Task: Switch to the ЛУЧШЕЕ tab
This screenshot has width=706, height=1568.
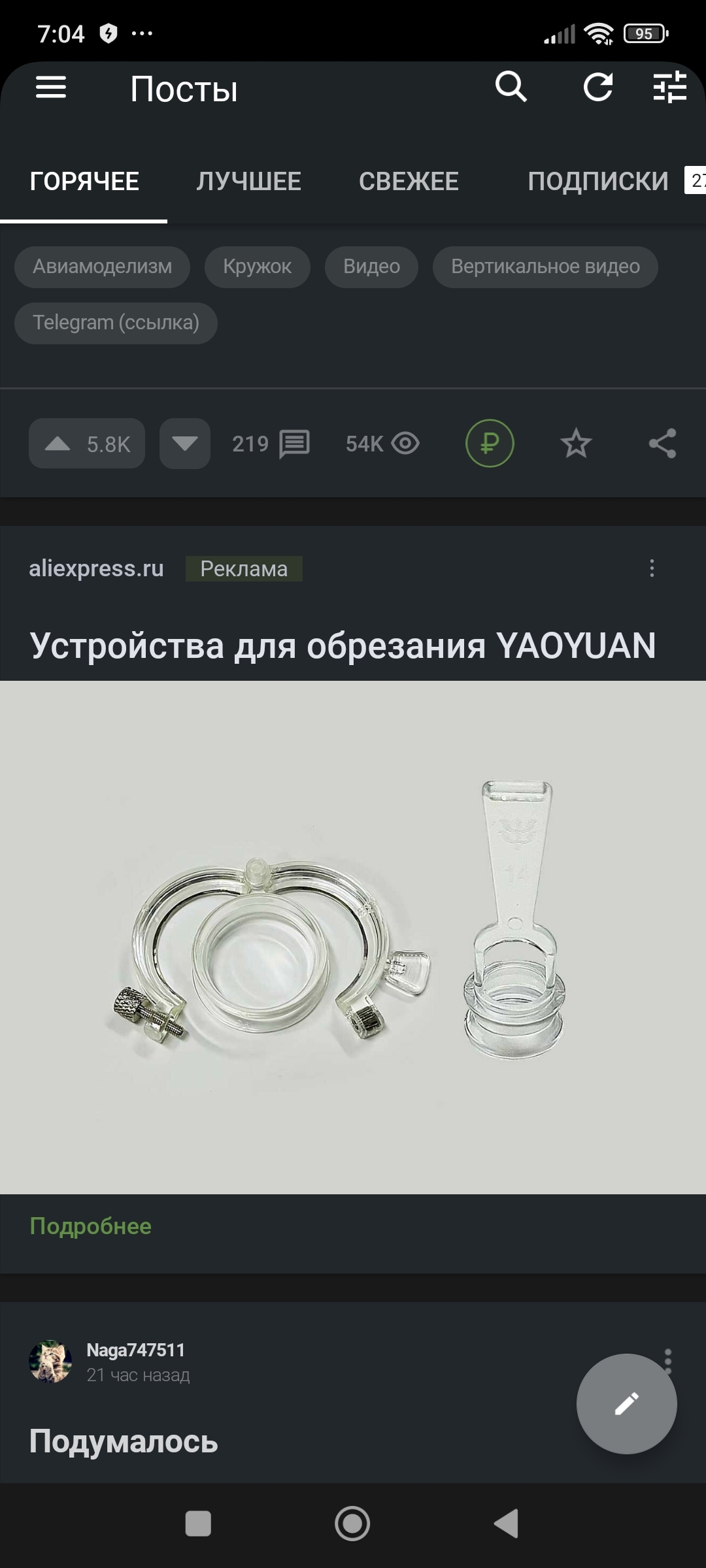Action: click(248, 181)
